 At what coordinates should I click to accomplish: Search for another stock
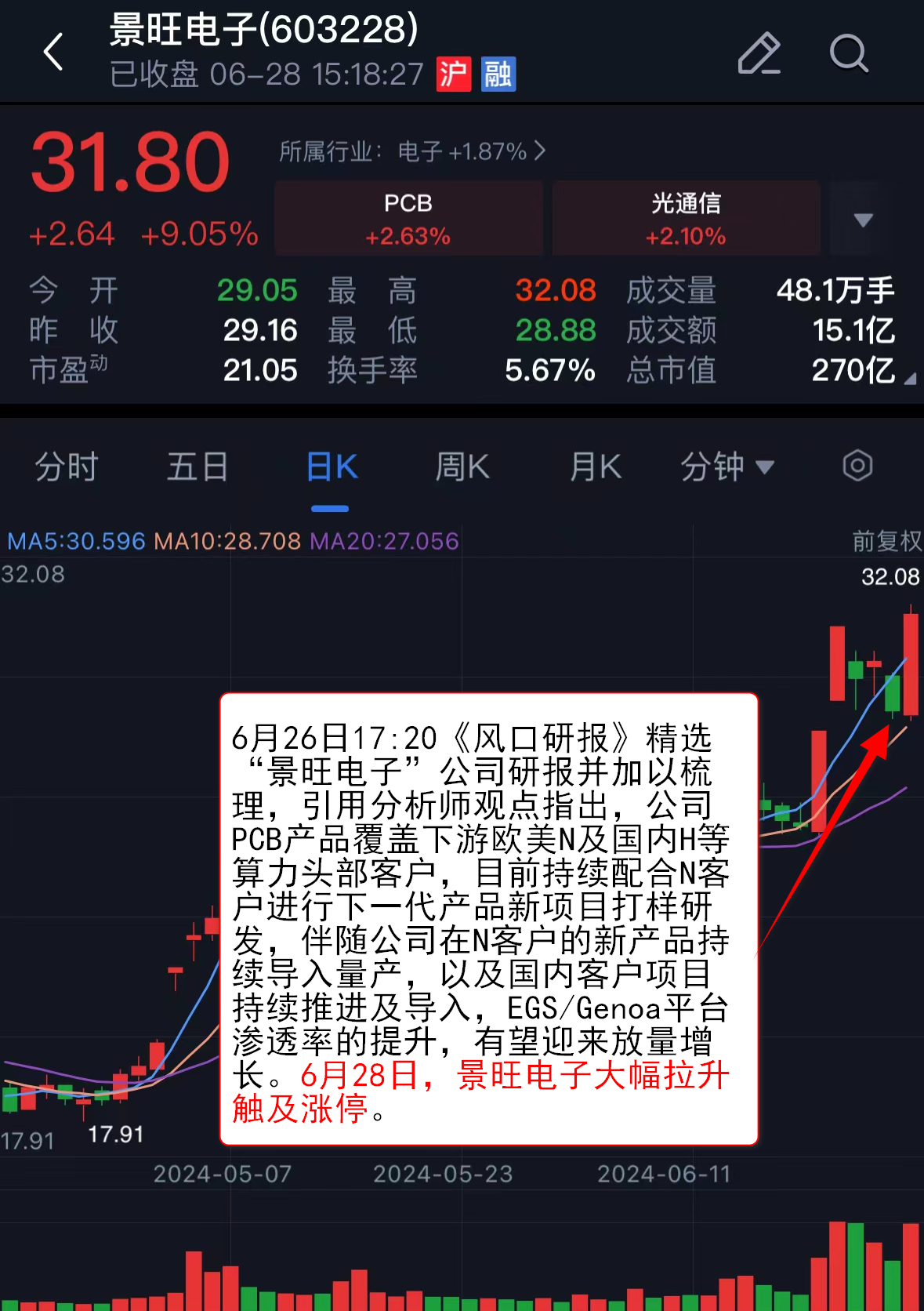pyautogui.click(x=848, y=53)
